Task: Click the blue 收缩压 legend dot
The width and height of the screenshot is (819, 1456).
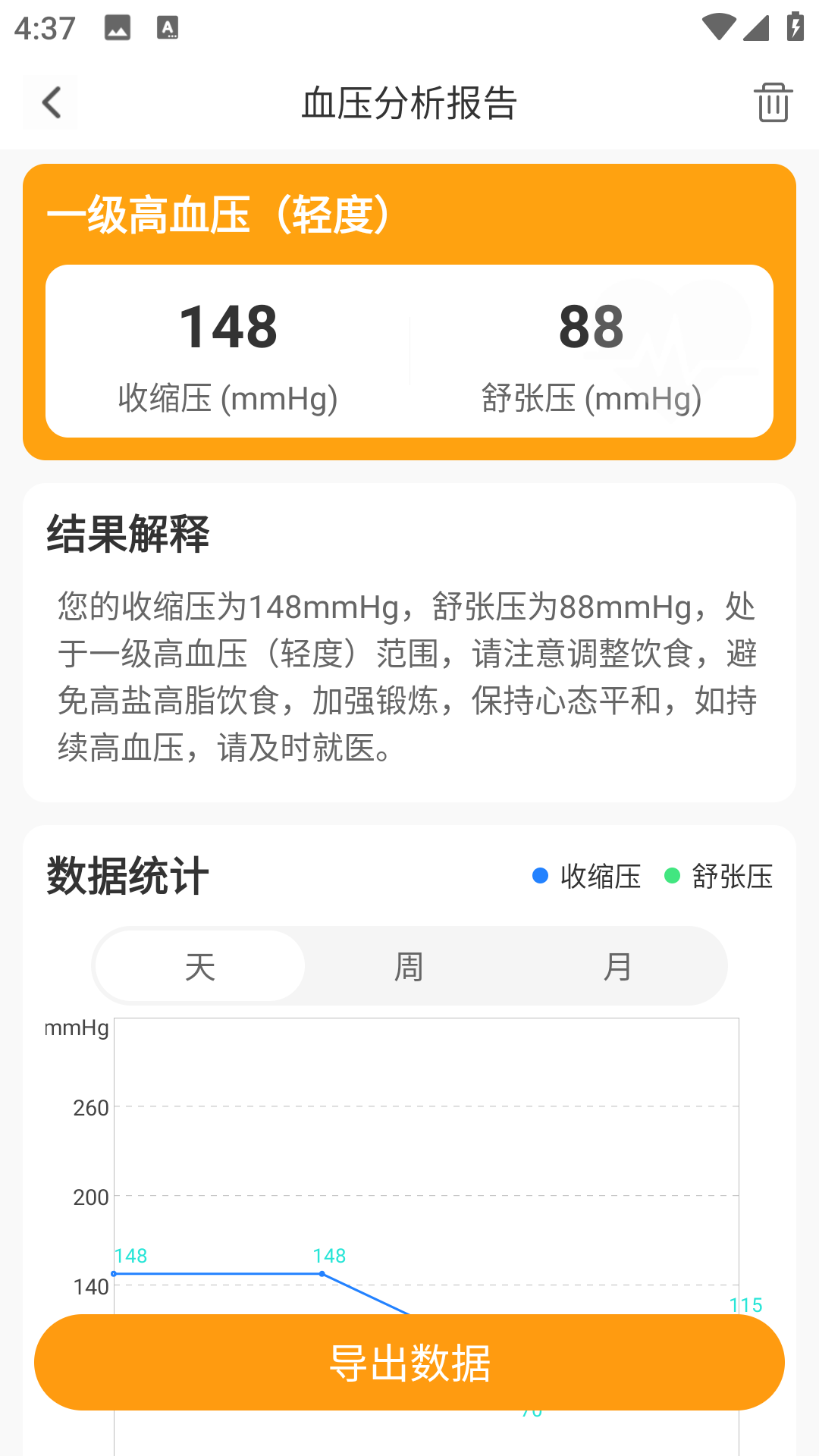Action: (539, 876)
